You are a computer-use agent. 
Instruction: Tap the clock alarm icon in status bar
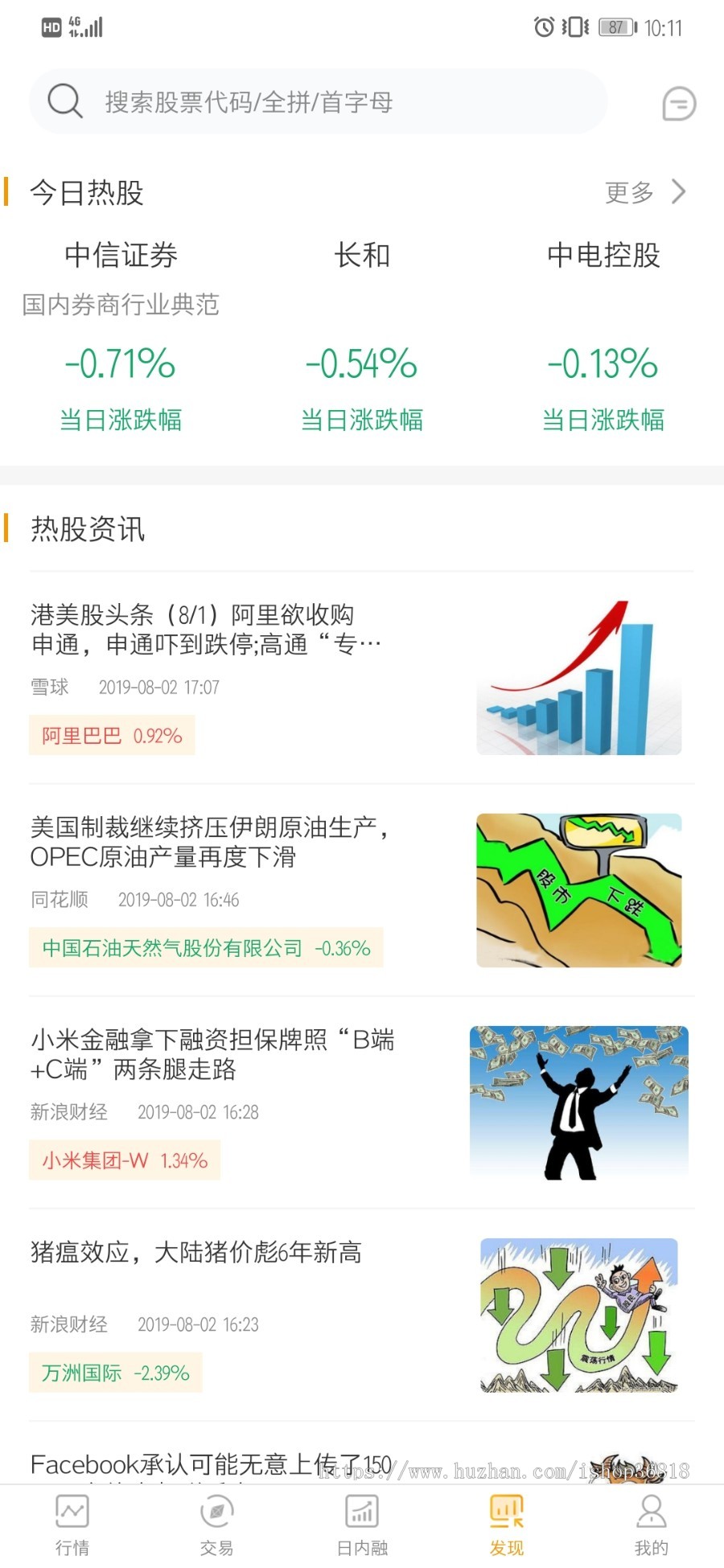coord(543,27)
